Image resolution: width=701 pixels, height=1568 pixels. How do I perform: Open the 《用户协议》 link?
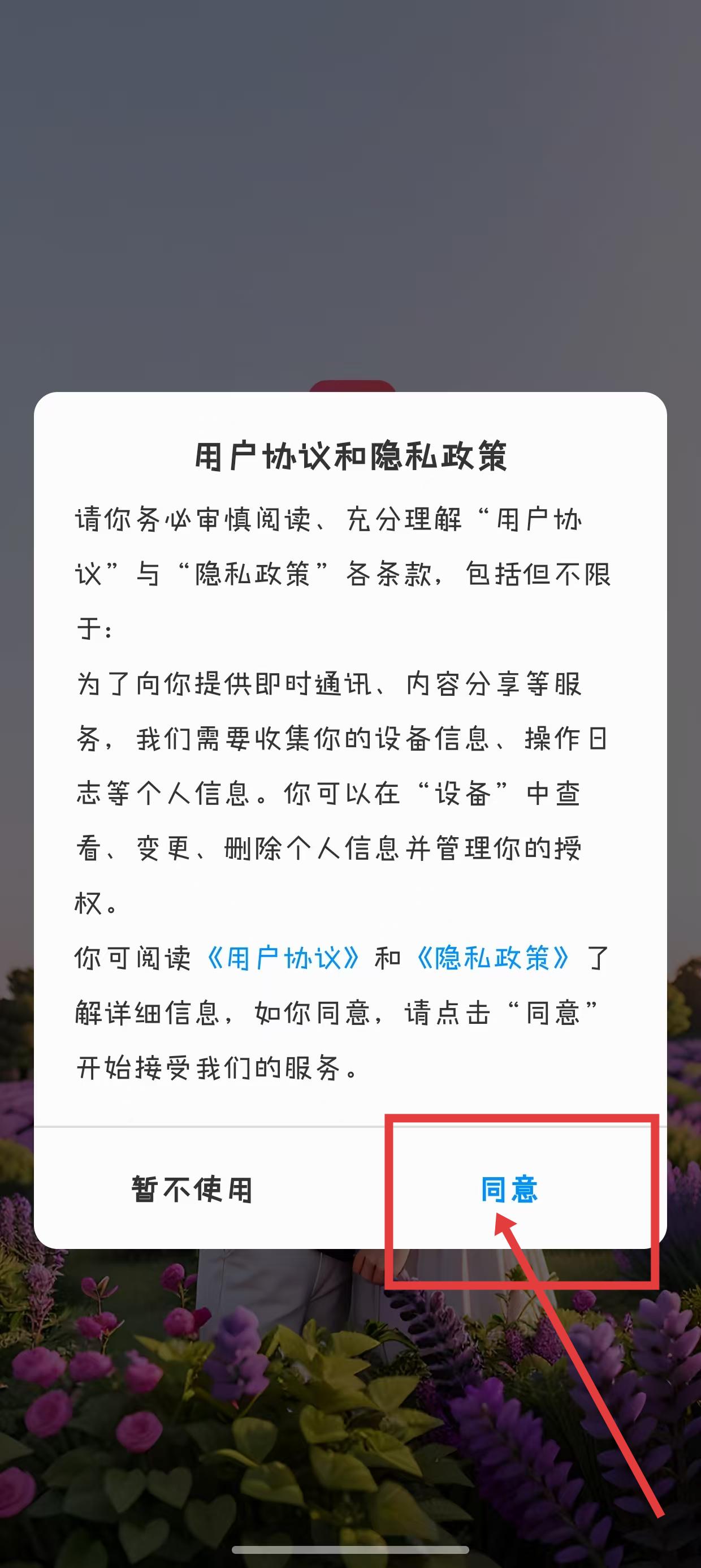click(284, 958)
